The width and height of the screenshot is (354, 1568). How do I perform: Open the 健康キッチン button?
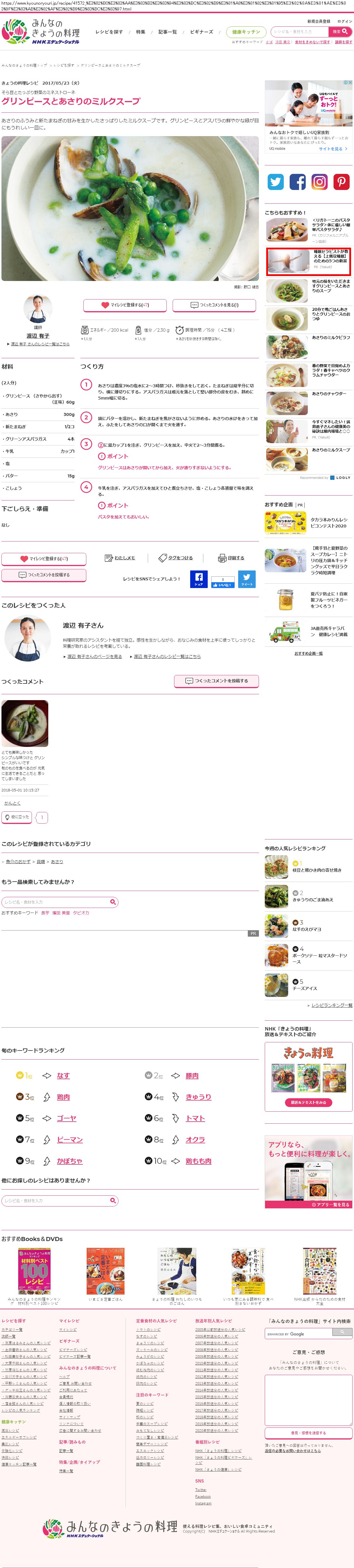[x=246, y=32]
